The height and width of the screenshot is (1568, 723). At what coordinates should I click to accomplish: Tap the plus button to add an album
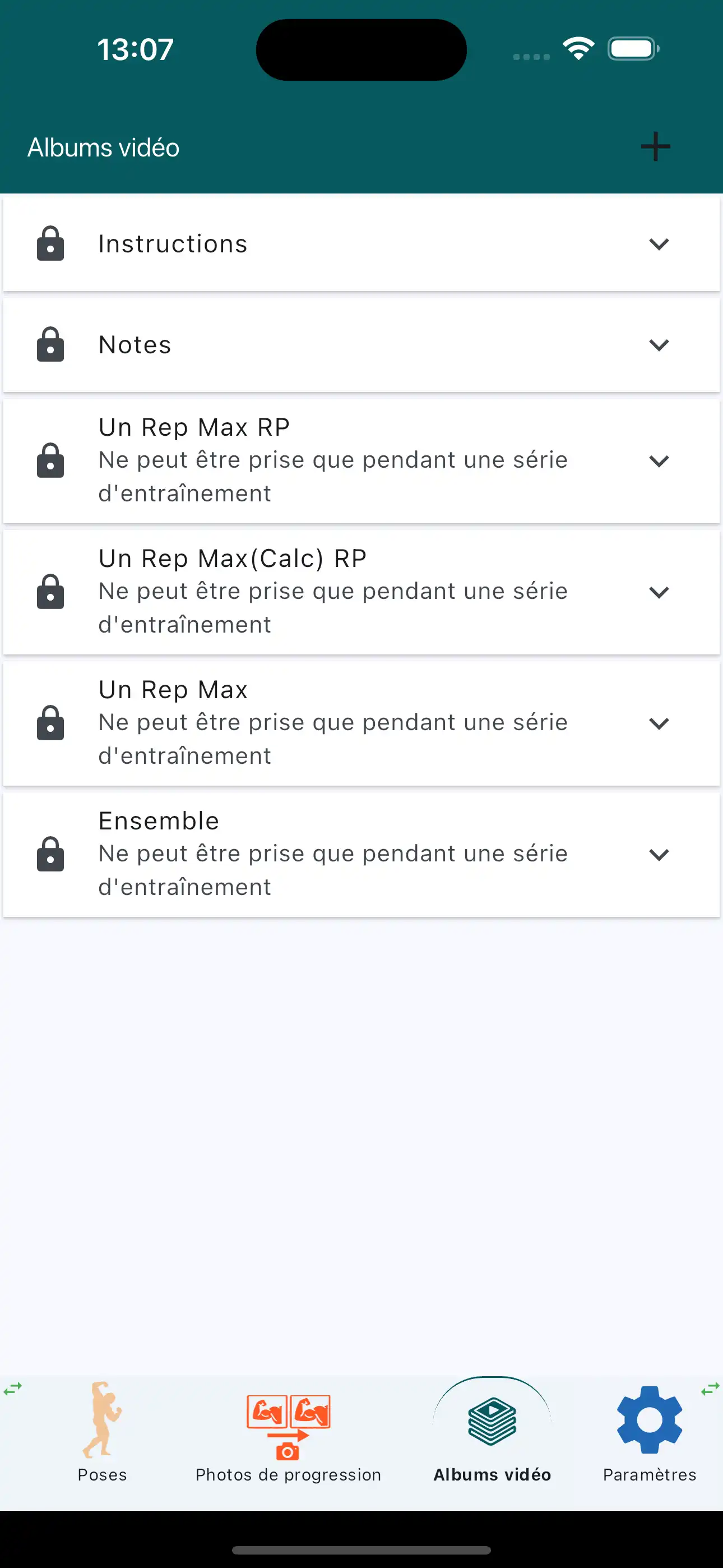[x=655, y=146]
